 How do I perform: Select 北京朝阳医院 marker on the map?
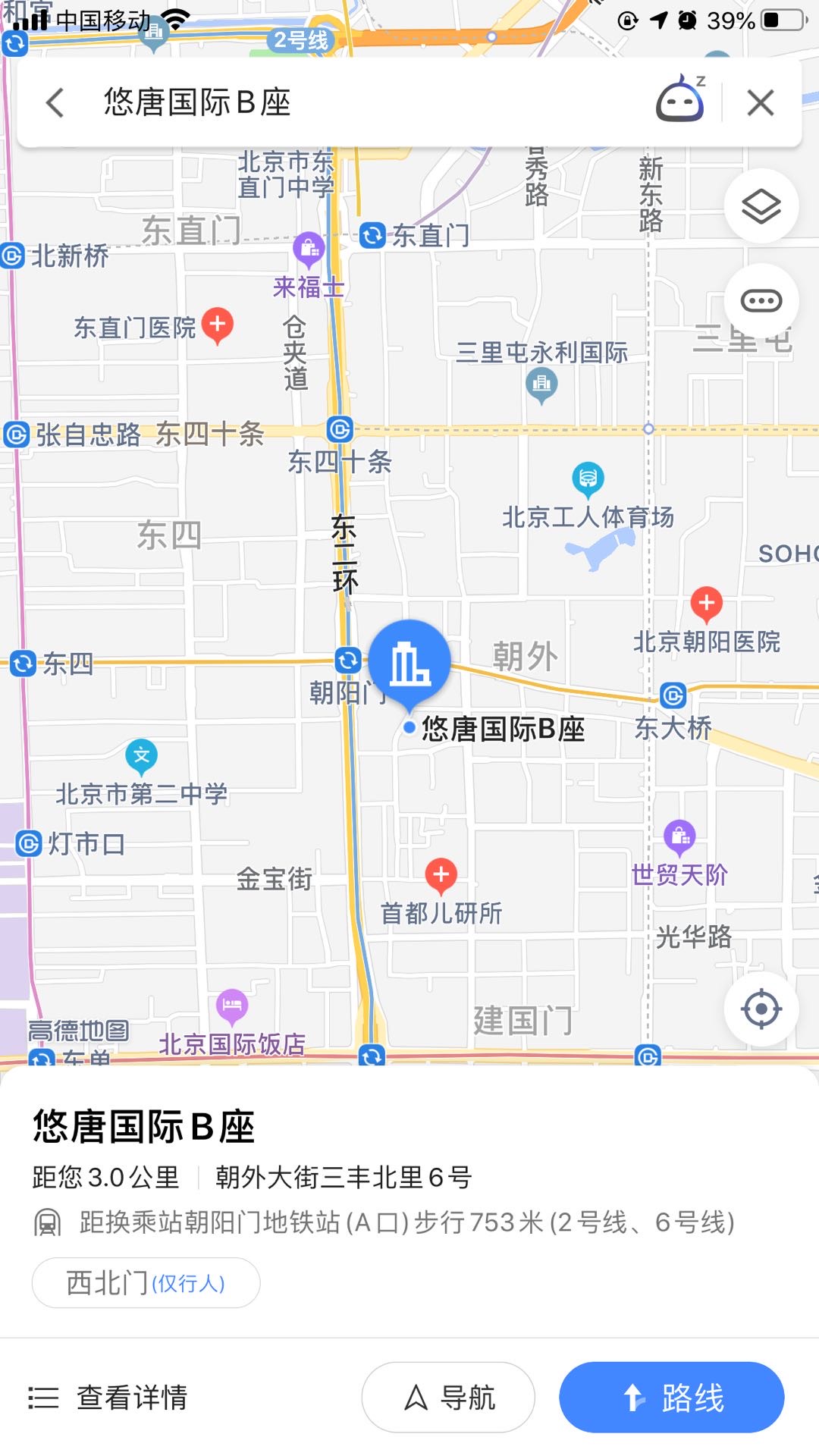pos(706,604)
